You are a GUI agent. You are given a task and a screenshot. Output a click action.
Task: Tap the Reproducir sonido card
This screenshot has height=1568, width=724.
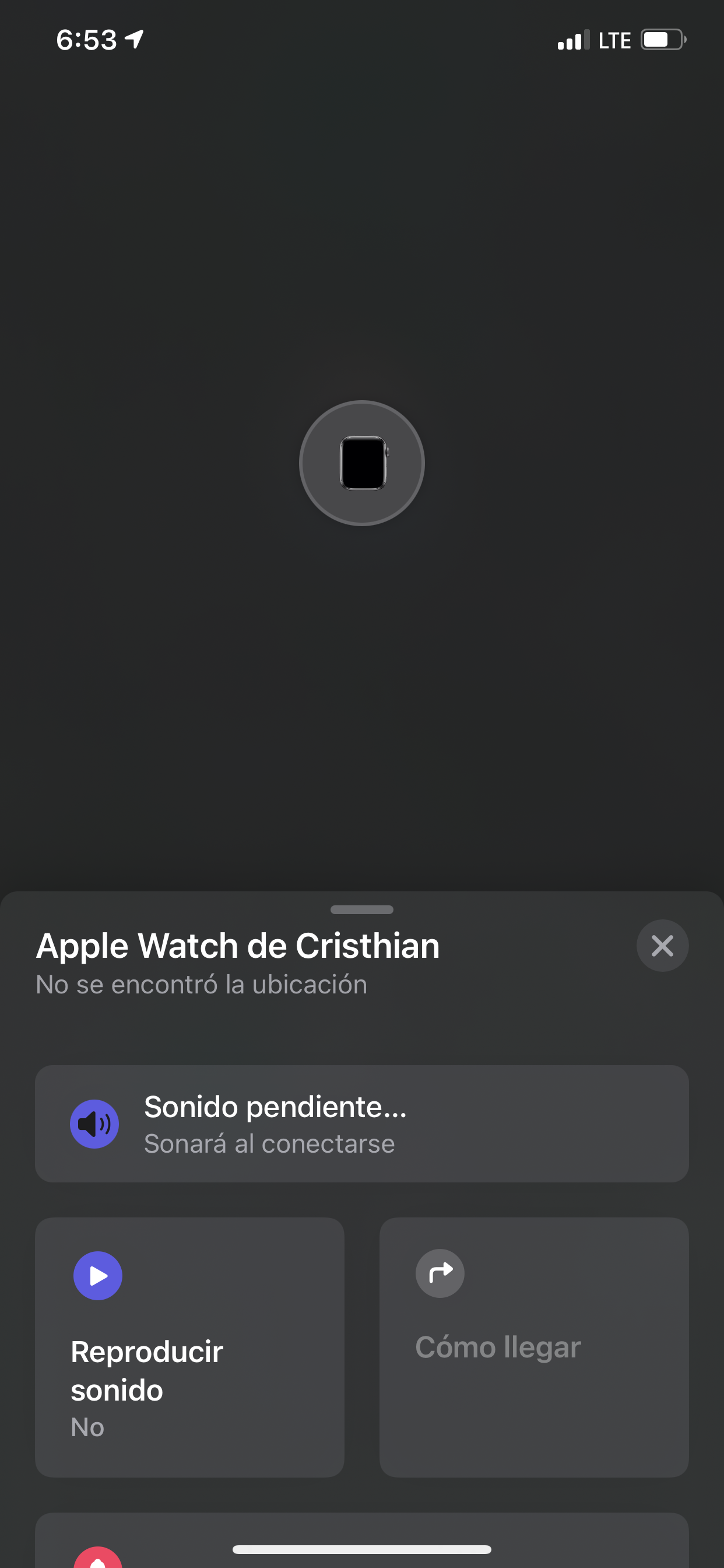click(x=189, y=1346)
